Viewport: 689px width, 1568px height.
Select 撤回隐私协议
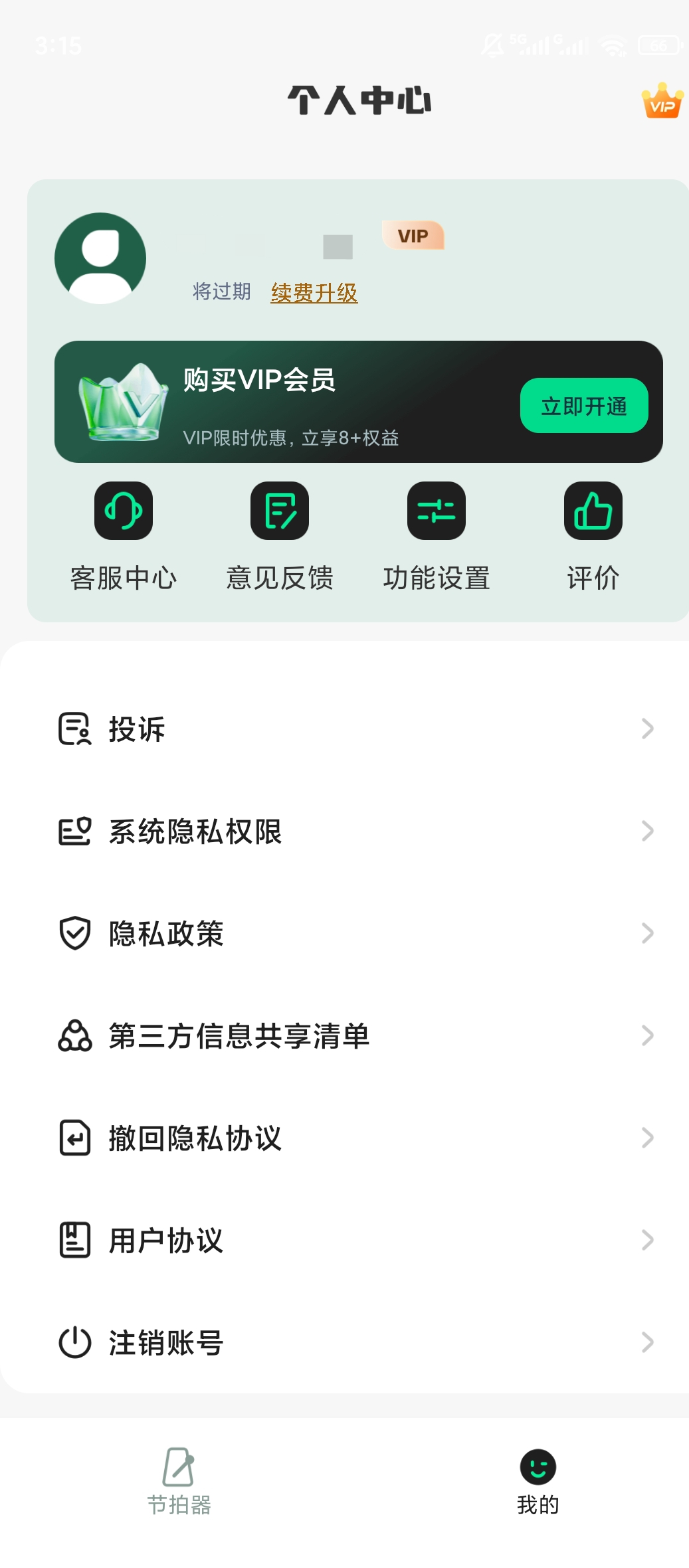click(x=344, y=1138)
